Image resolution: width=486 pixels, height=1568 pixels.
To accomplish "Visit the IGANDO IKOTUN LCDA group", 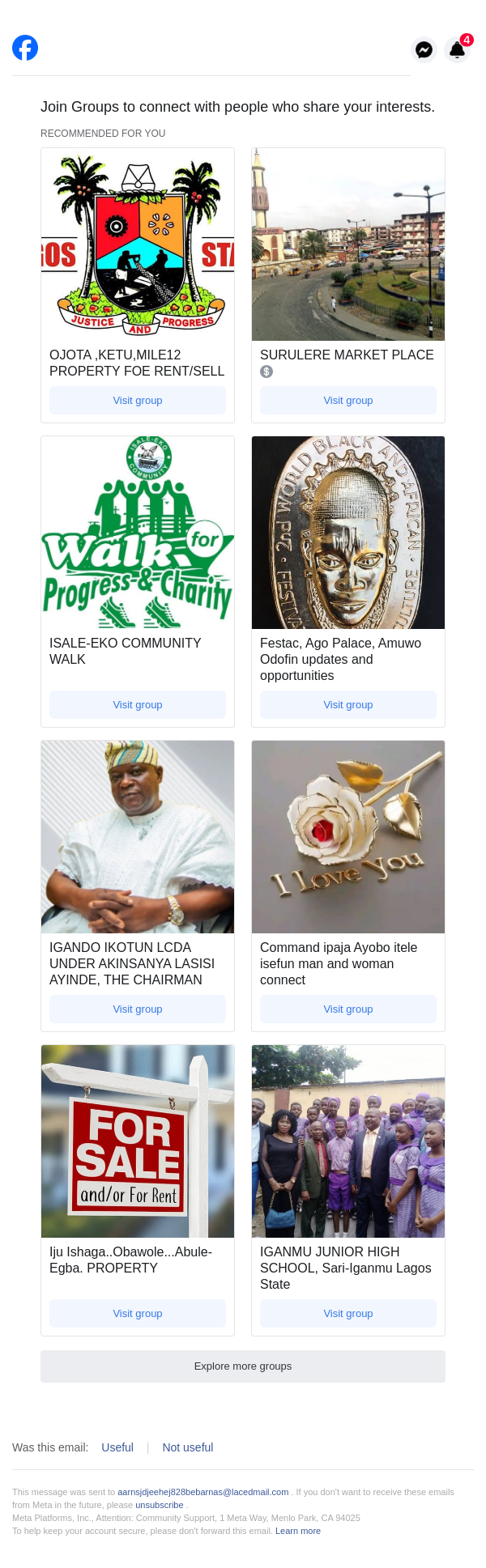I will coord(138,1009).
